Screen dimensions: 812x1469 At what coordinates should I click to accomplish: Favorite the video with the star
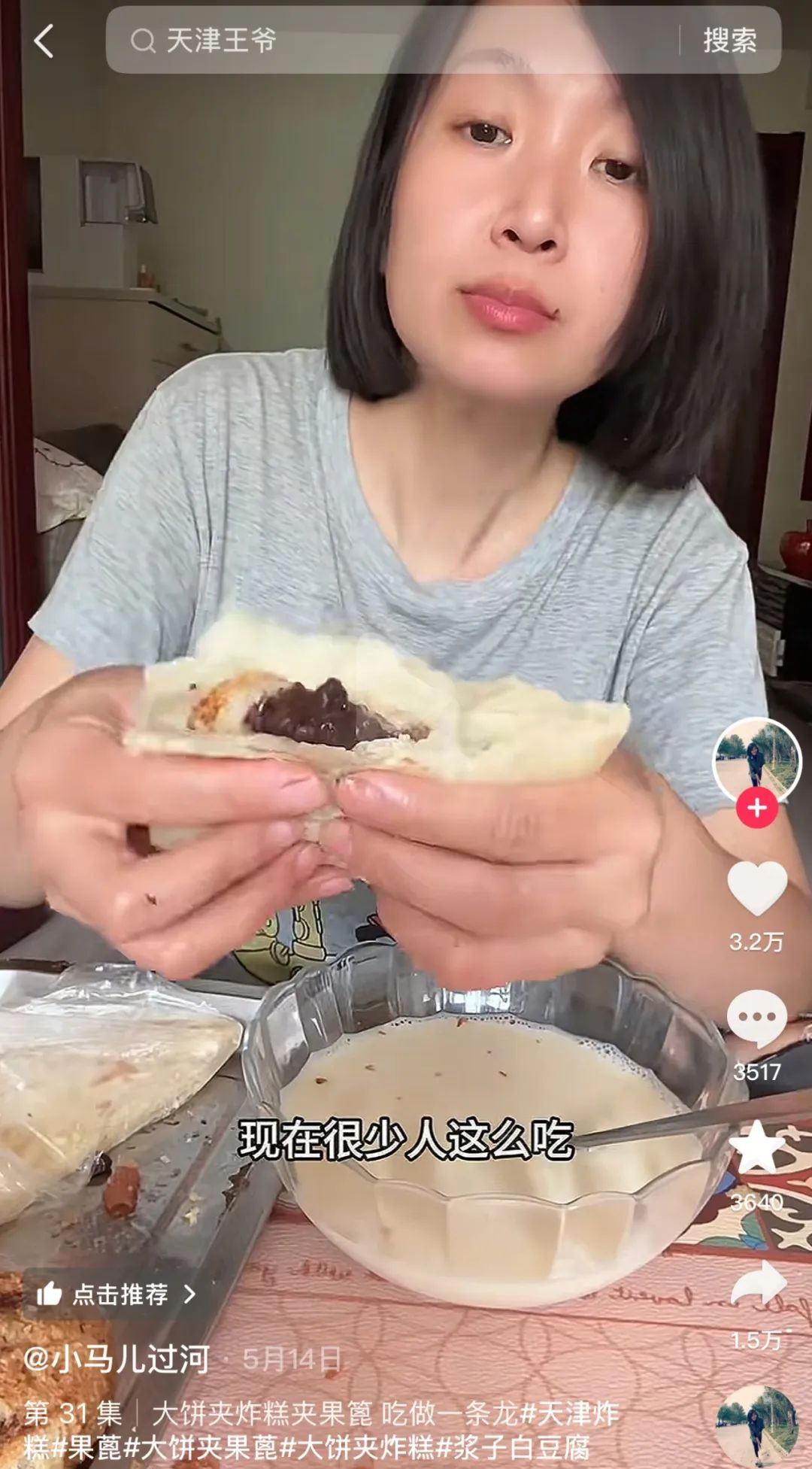point(756,1147)
